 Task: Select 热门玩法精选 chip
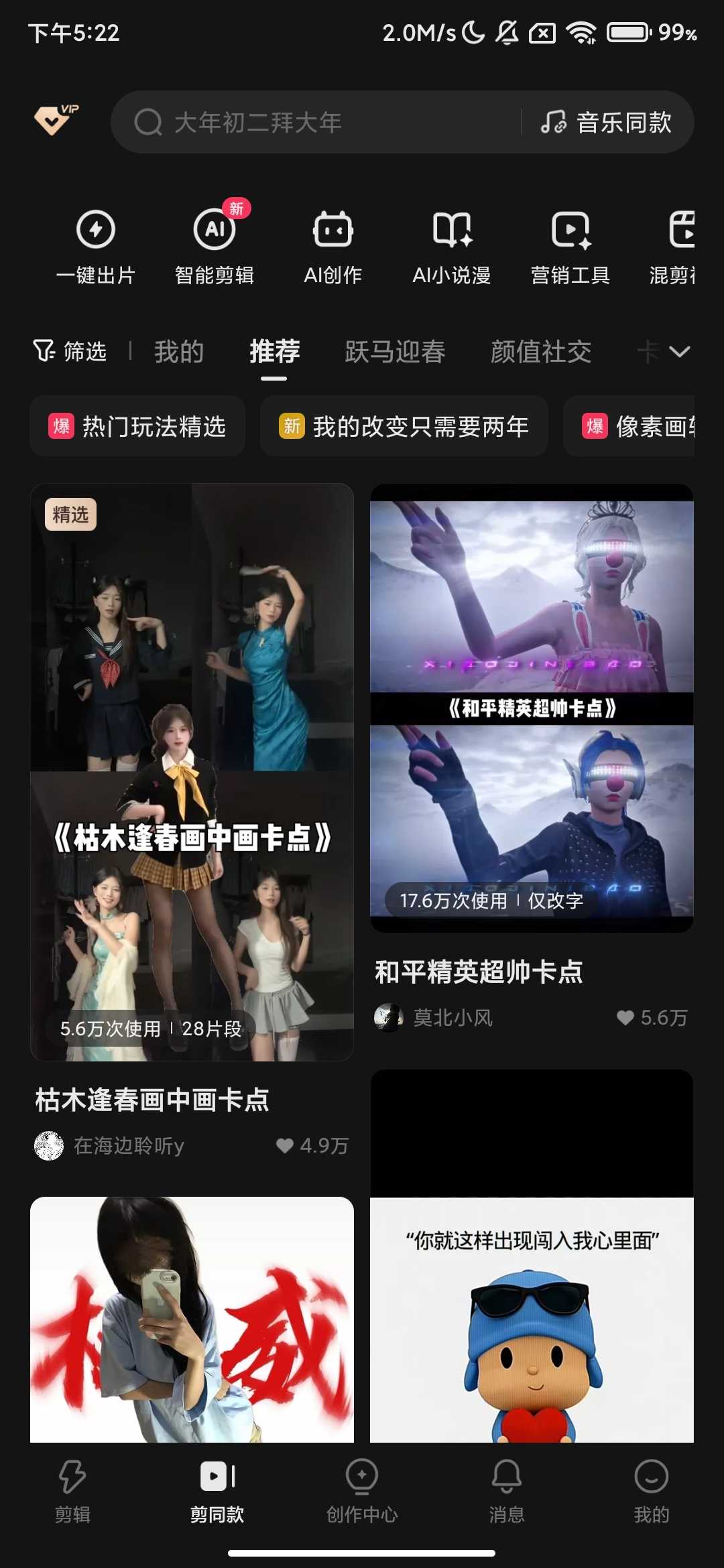click(x=137, y=426)
